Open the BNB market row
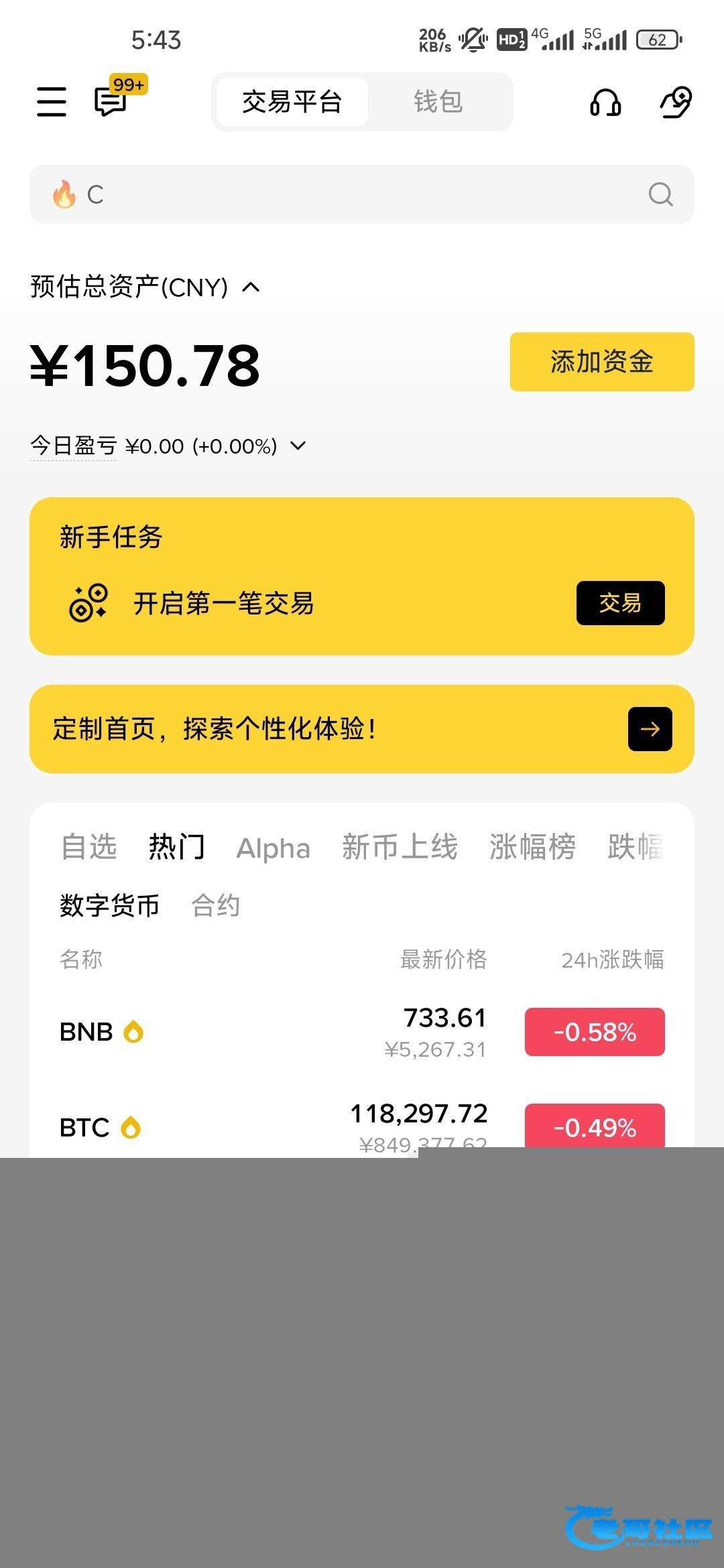The width and height of the screenshot is (724, 1568). tap(362, 1032)
